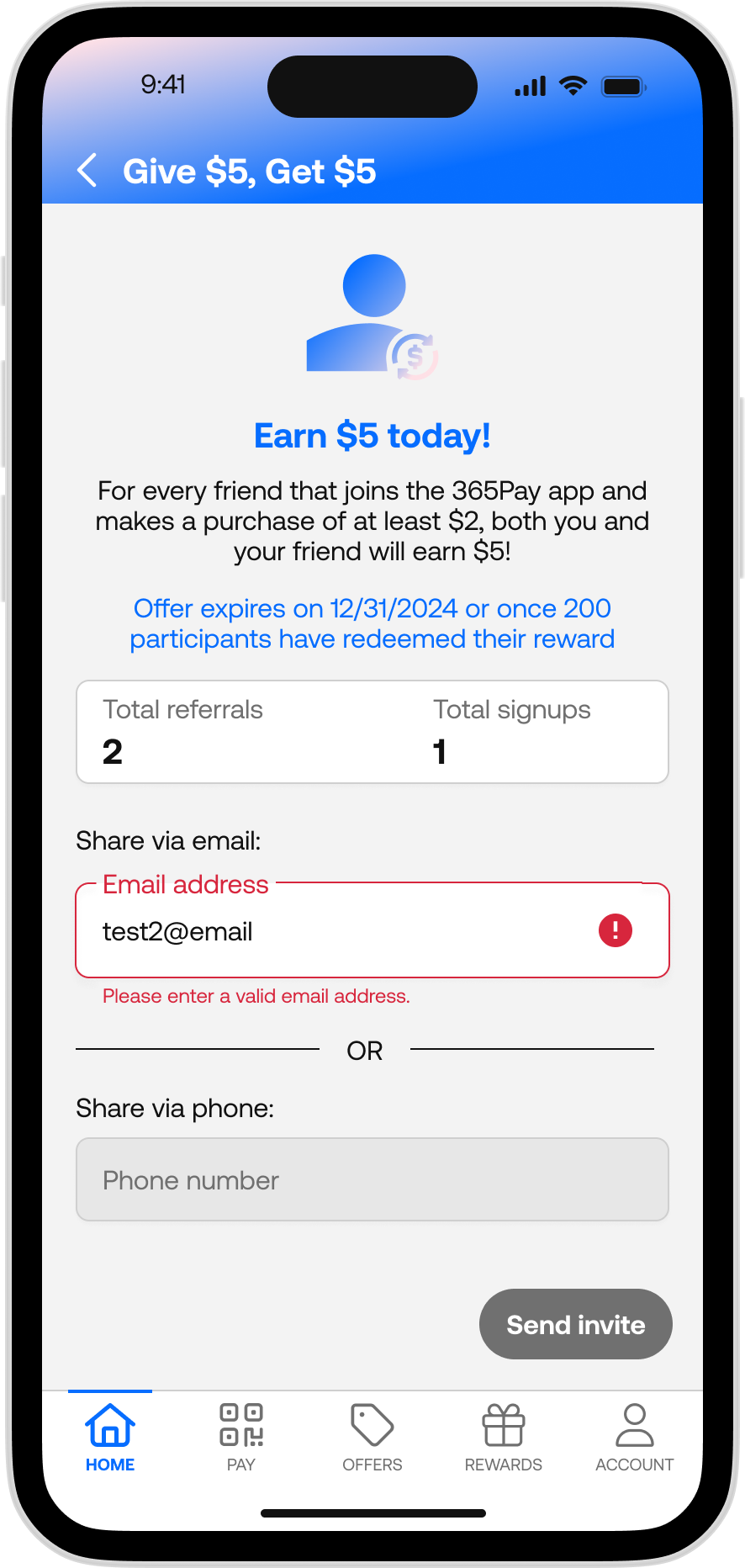745x1568 pixels.
Task: Tap the Total referrals count
Action: [x=112, y=751]
